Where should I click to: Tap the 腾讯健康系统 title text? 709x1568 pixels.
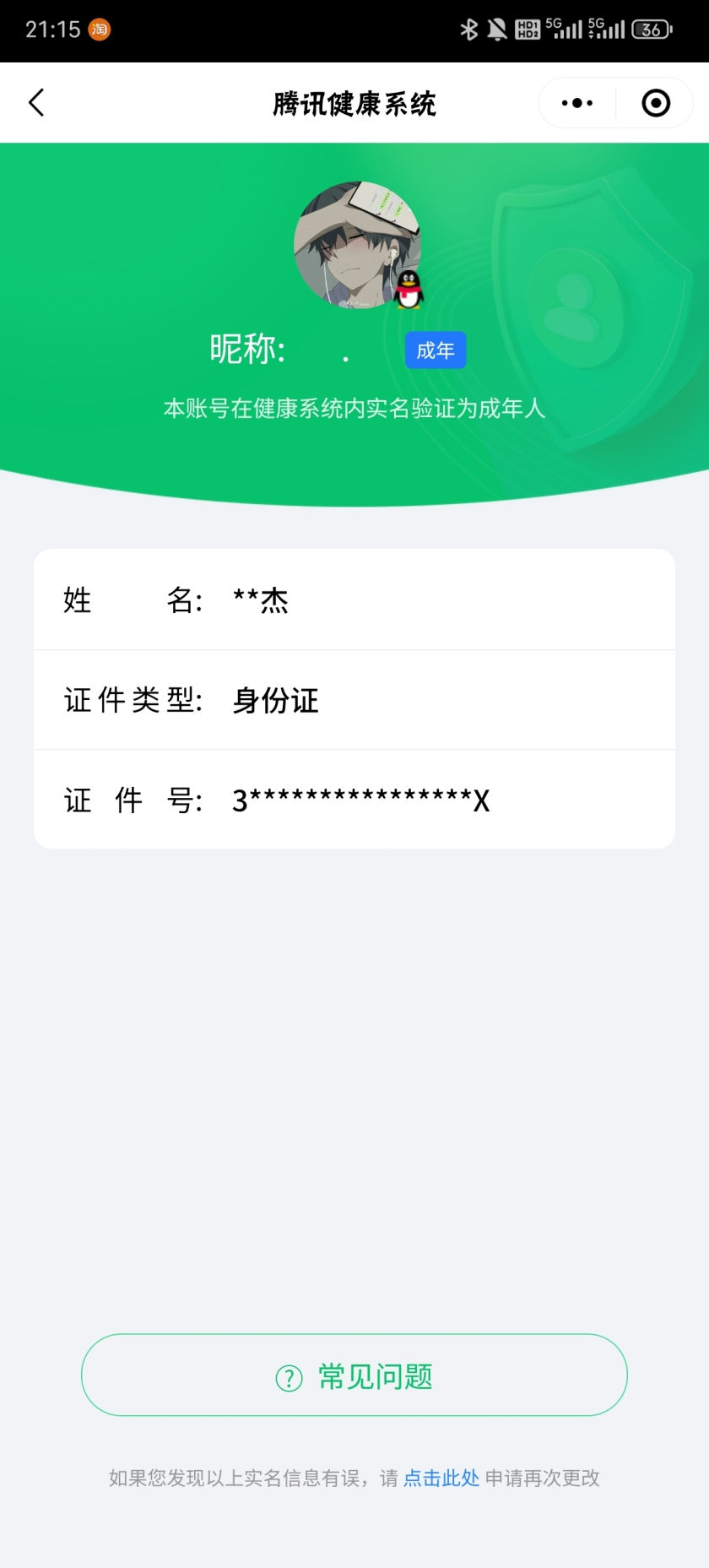tap(354, 101)
